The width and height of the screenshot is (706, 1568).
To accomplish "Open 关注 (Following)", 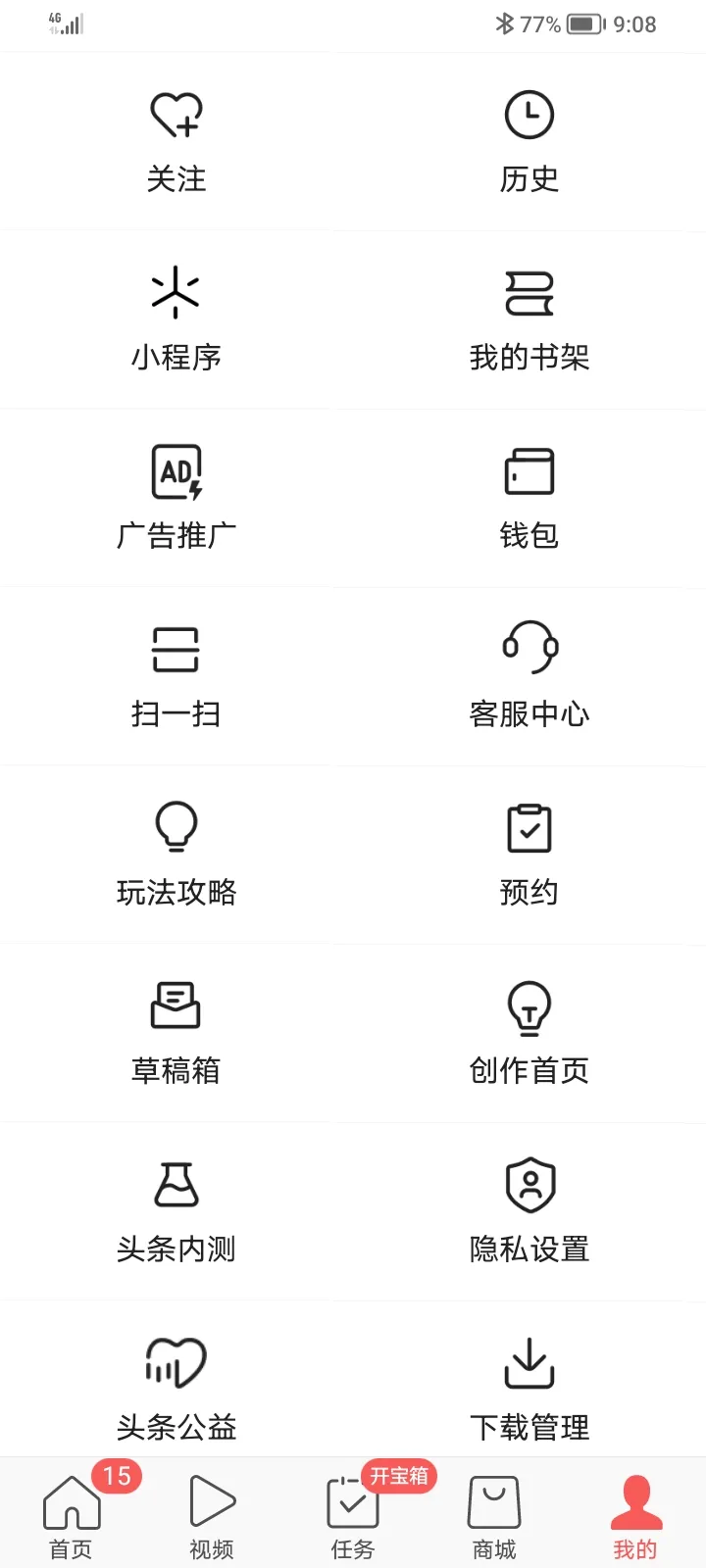I will [x=176, y=142].
